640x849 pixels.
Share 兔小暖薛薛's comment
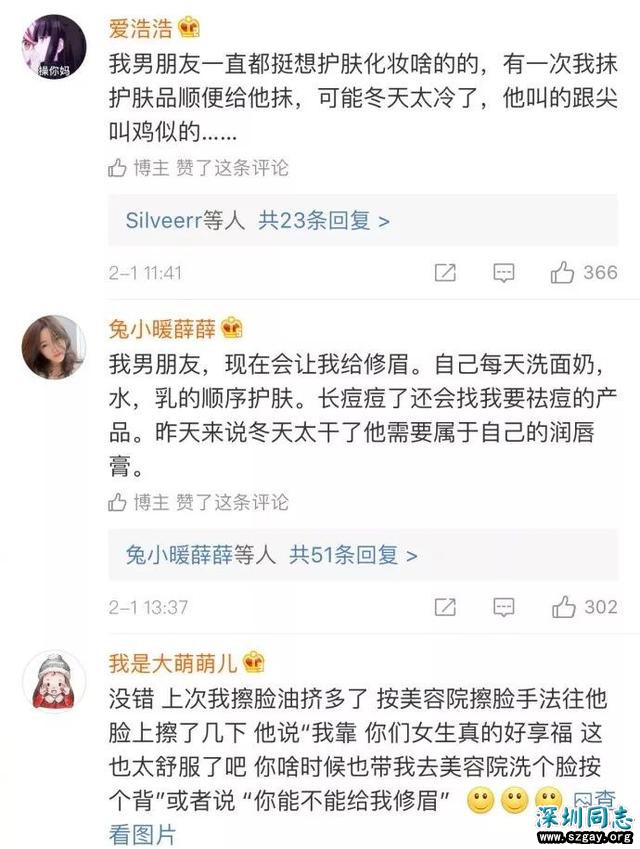click(x=446, y=607)
